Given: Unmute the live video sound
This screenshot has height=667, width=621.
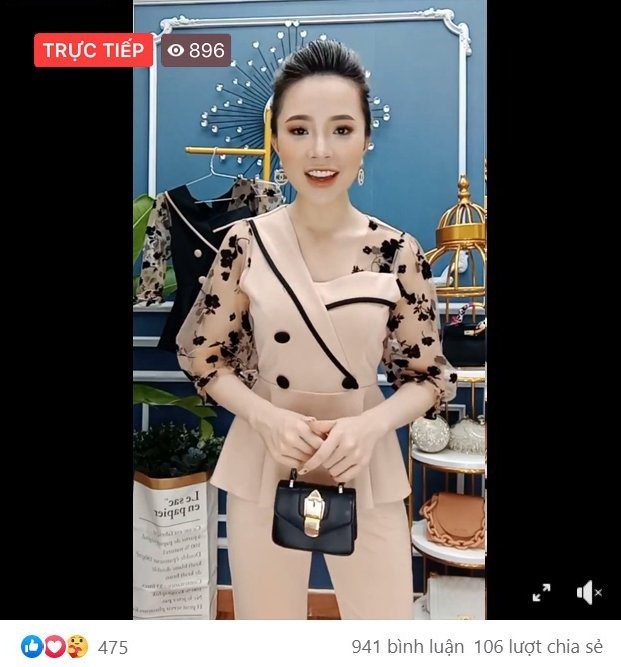Looking at the screenshot, I should click(588, 593).
